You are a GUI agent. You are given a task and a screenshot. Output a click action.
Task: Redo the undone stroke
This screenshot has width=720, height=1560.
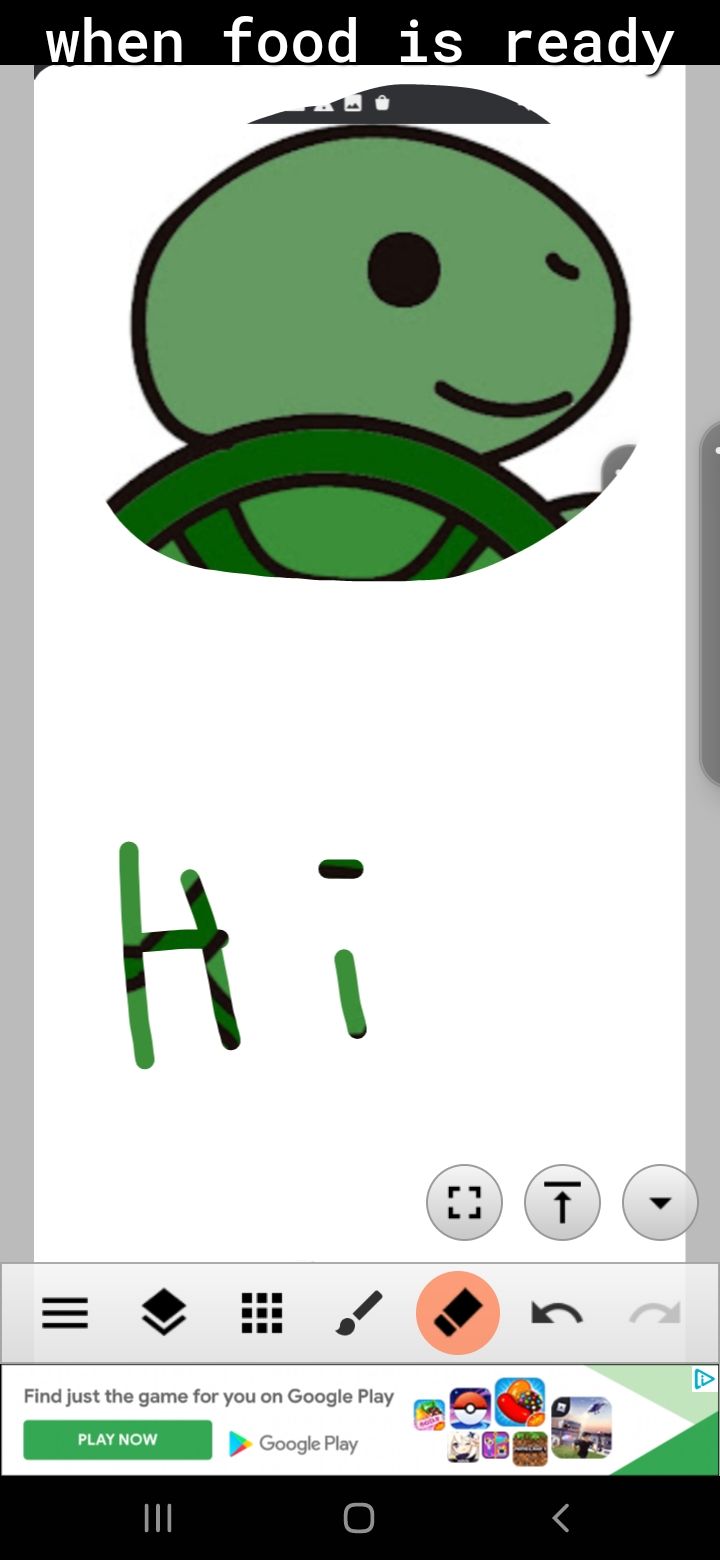click(x=655, y=1313)
